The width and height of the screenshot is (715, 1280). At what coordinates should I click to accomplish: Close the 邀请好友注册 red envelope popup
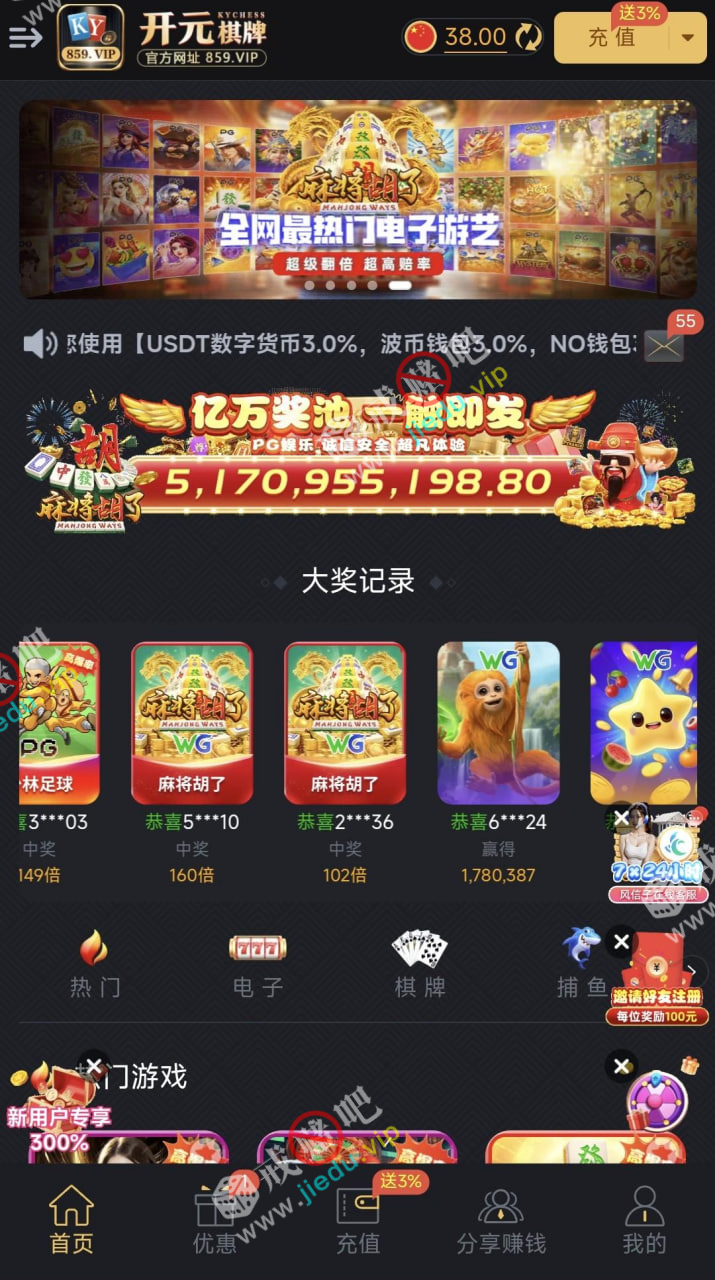coord(621,941)
